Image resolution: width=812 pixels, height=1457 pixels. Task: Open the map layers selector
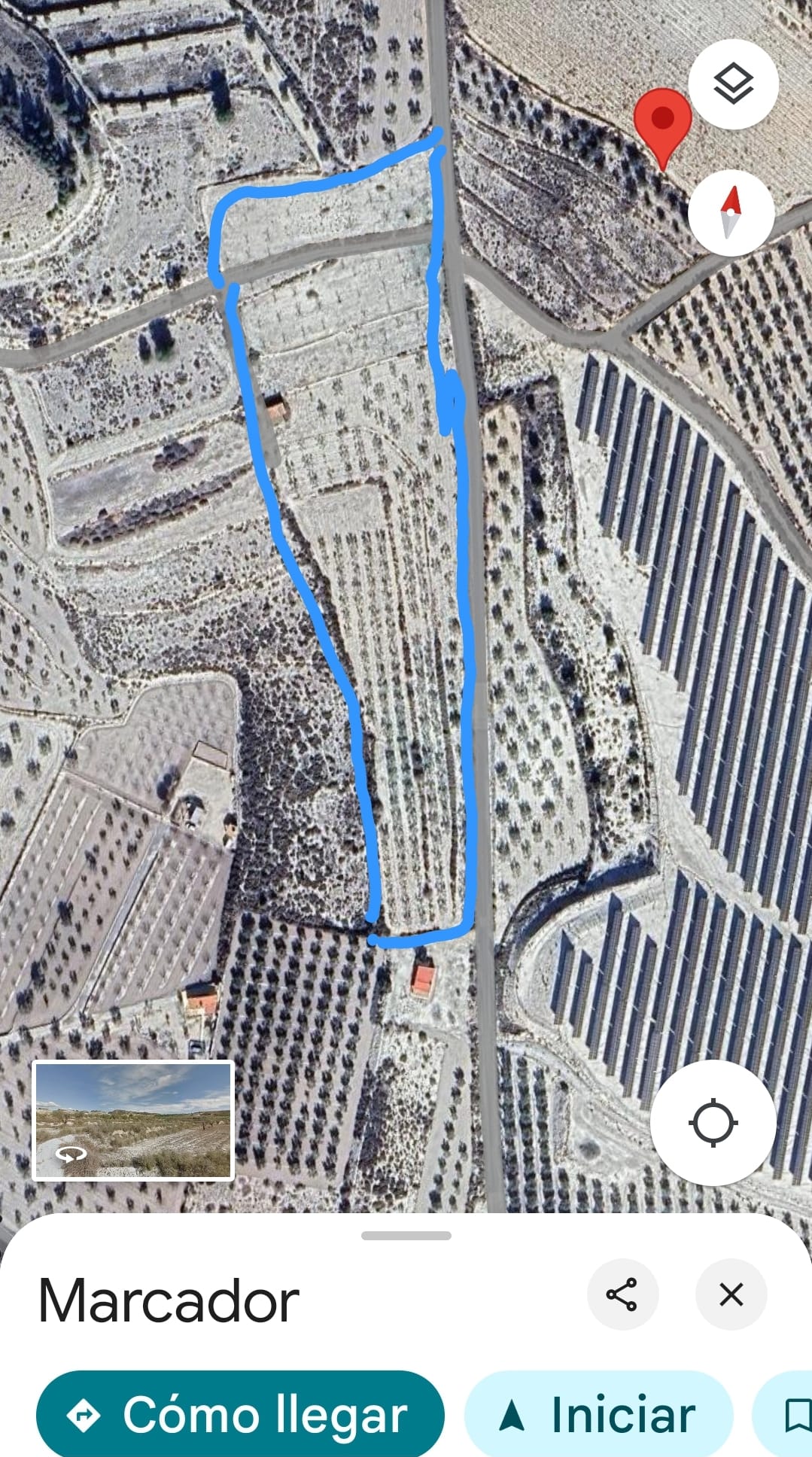(733, 84)
